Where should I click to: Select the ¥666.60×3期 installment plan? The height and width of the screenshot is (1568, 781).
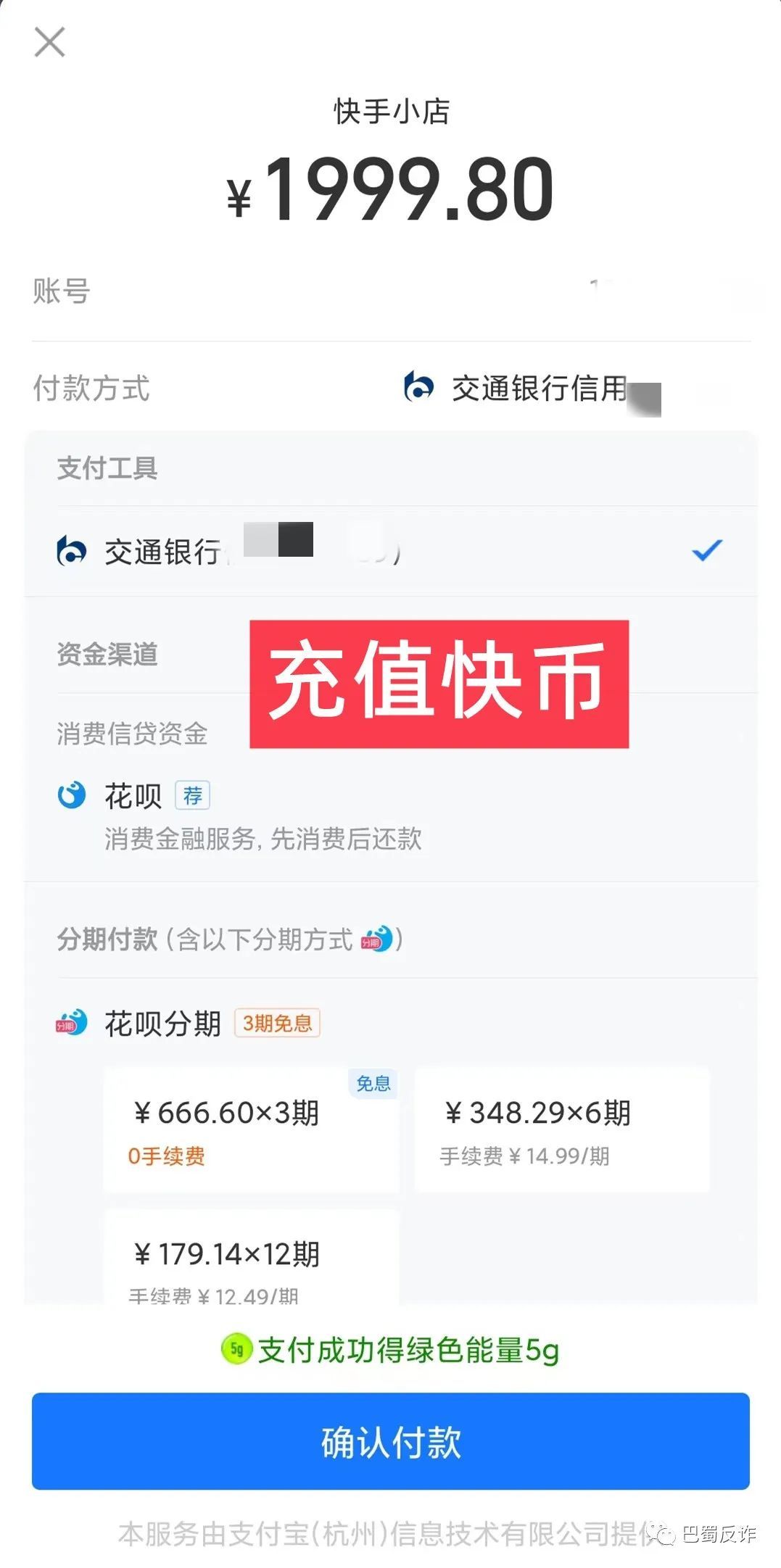point(250,1127)
